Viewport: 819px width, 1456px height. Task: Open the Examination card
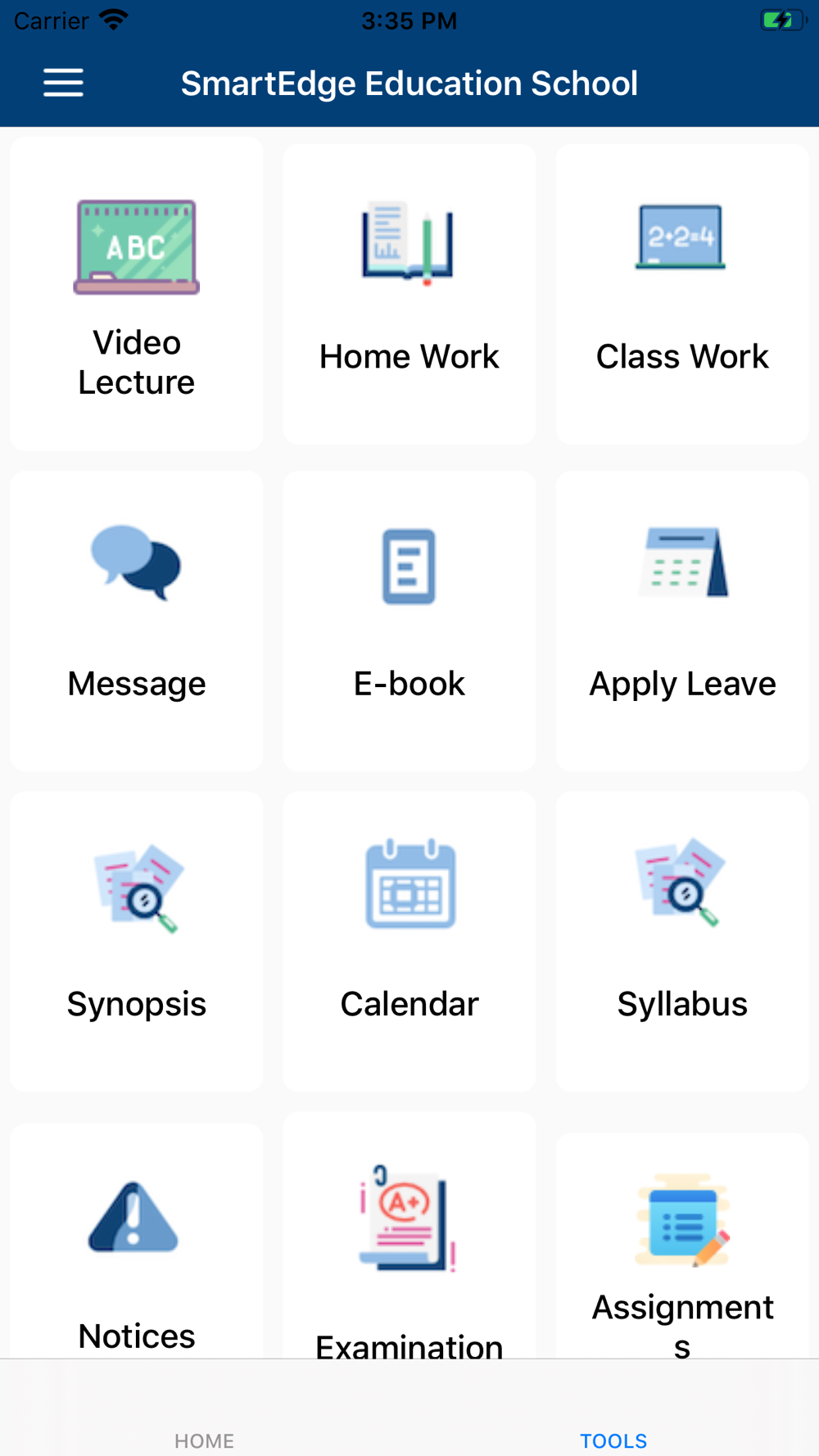point(409,1235)
